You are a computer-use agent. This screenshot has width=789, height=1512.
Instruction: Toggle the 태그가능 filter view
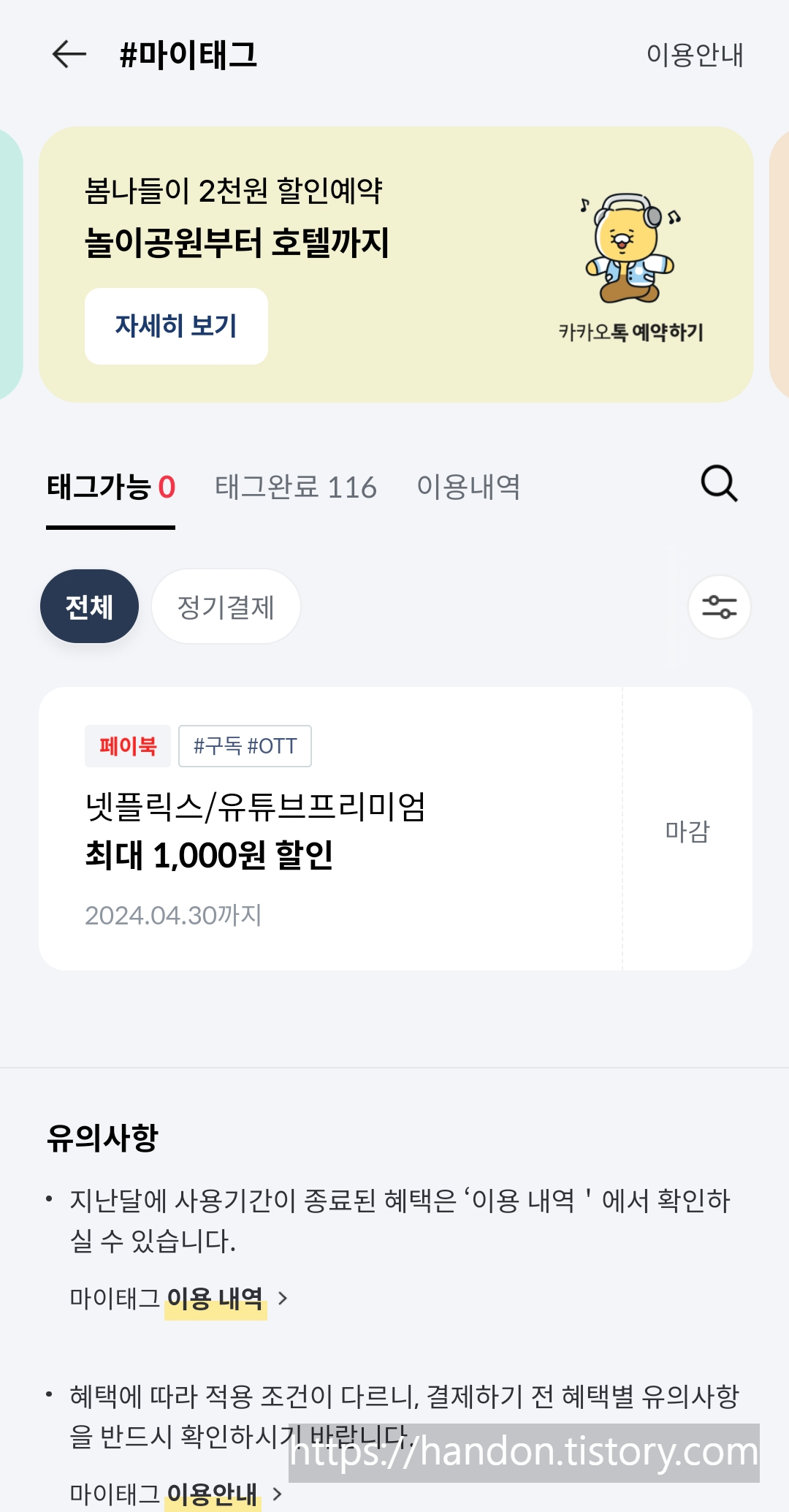pos(110,487)
